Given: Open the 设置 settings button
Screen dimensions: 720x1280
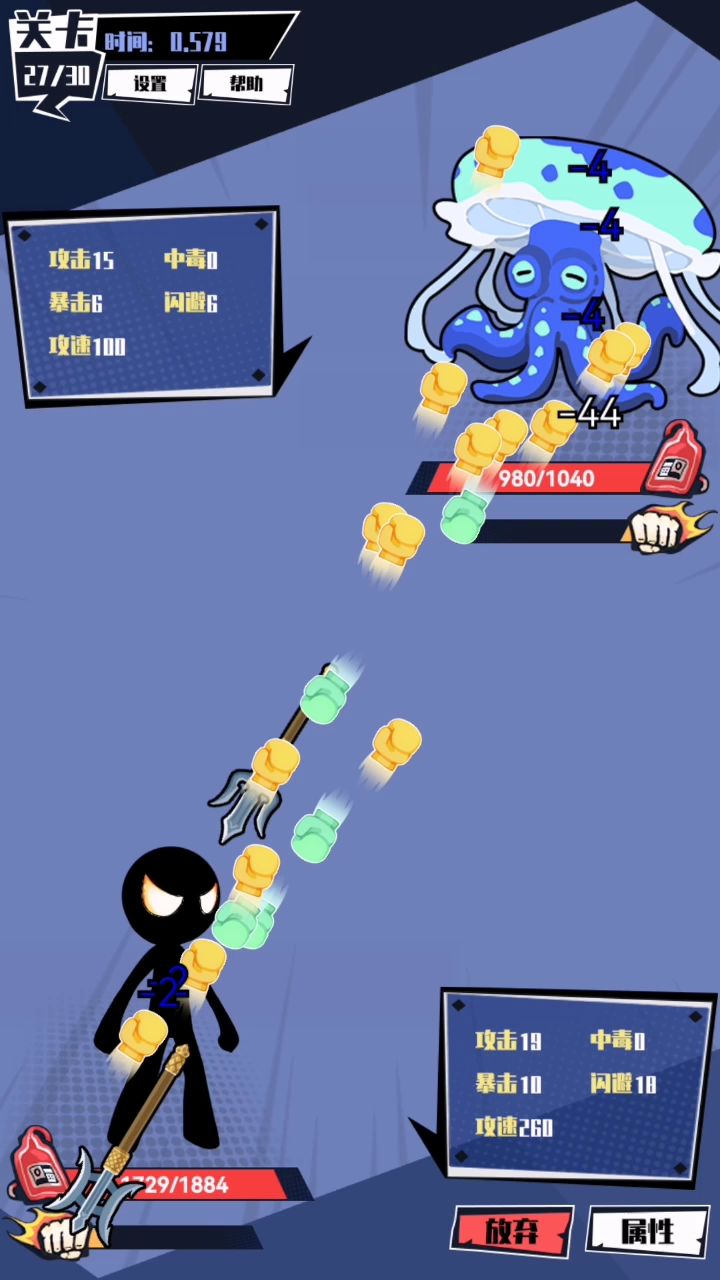Looking at the screenshot, I should point(150,84).
